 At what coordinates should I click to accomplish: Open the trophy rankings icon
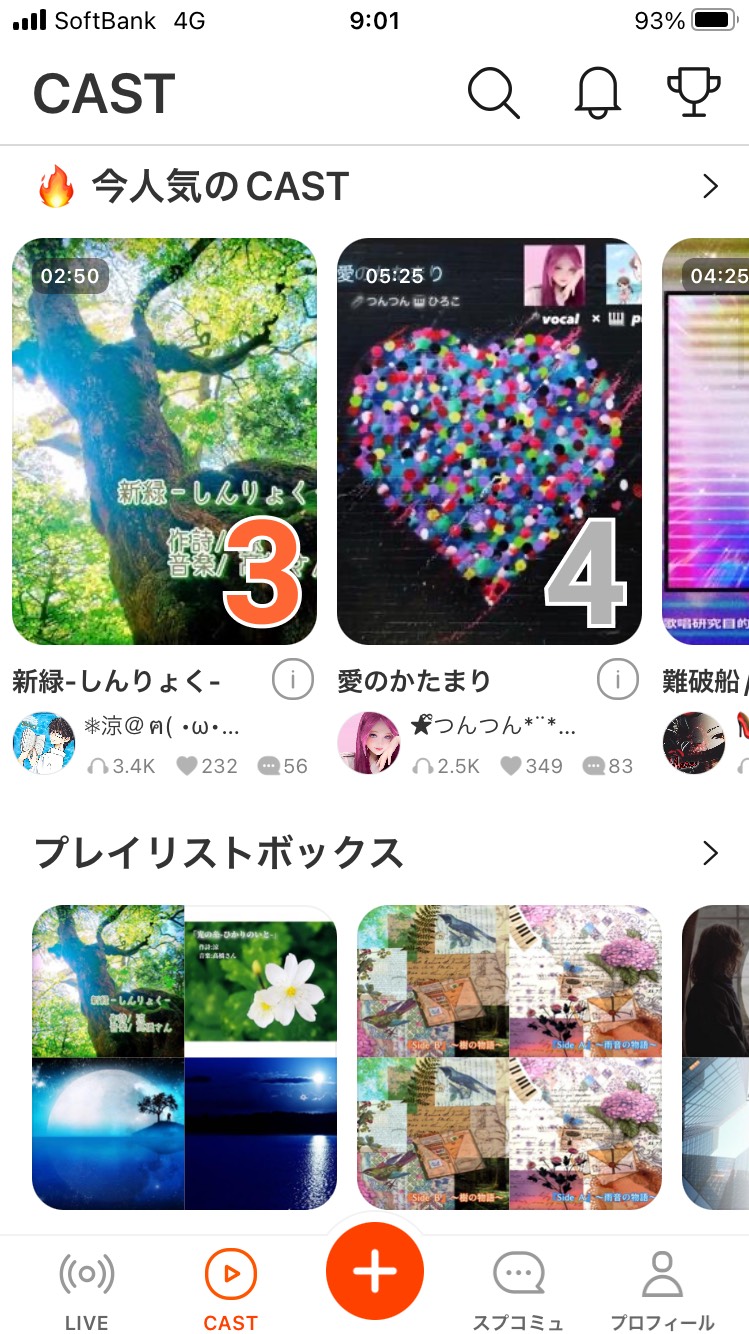point(693,92)
